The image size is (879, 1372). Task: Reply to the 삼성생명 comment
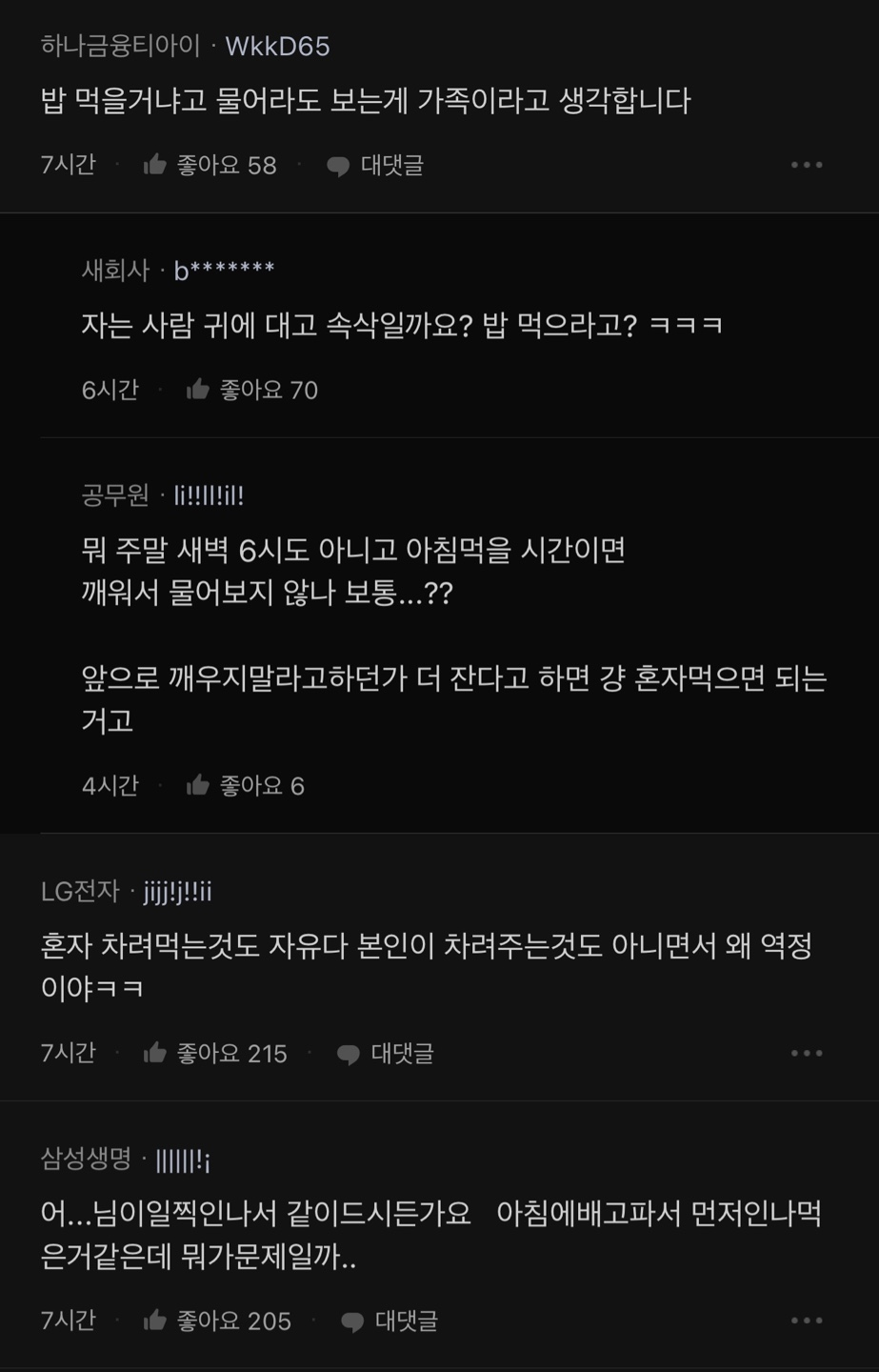coord(389,1322)
